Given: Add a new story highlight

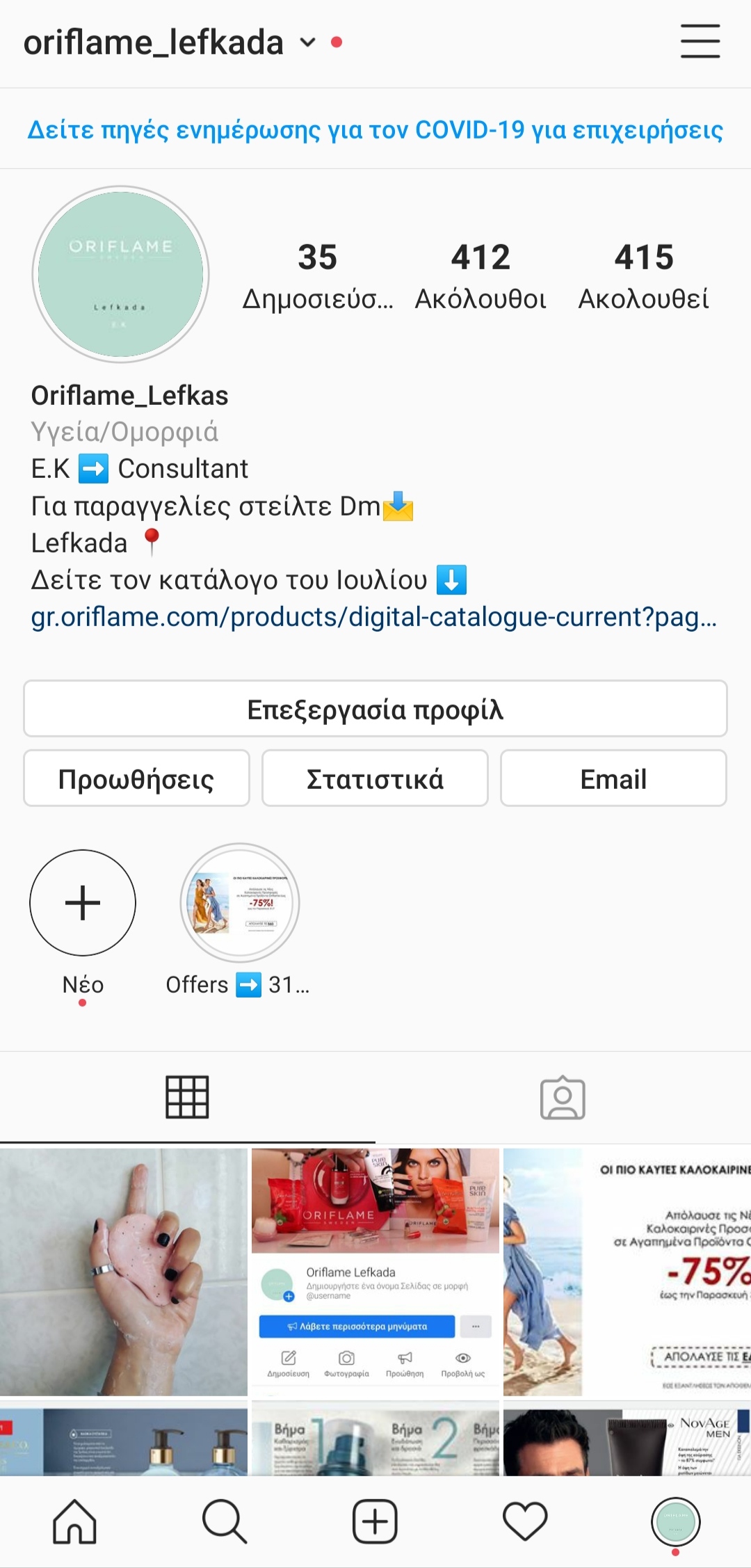Looking at the screenshot, I should [83, 903].
